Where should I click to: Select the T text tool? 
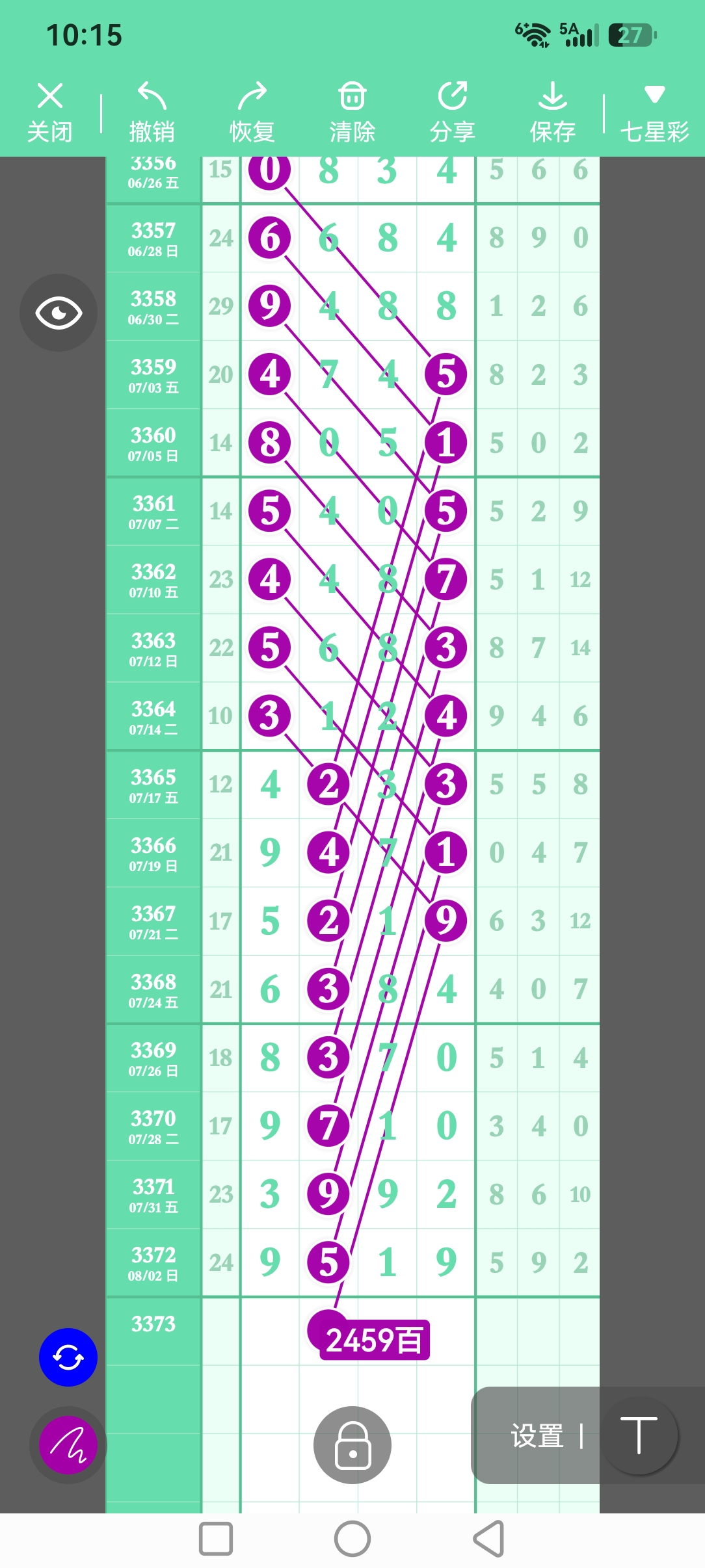[639, 1435]
